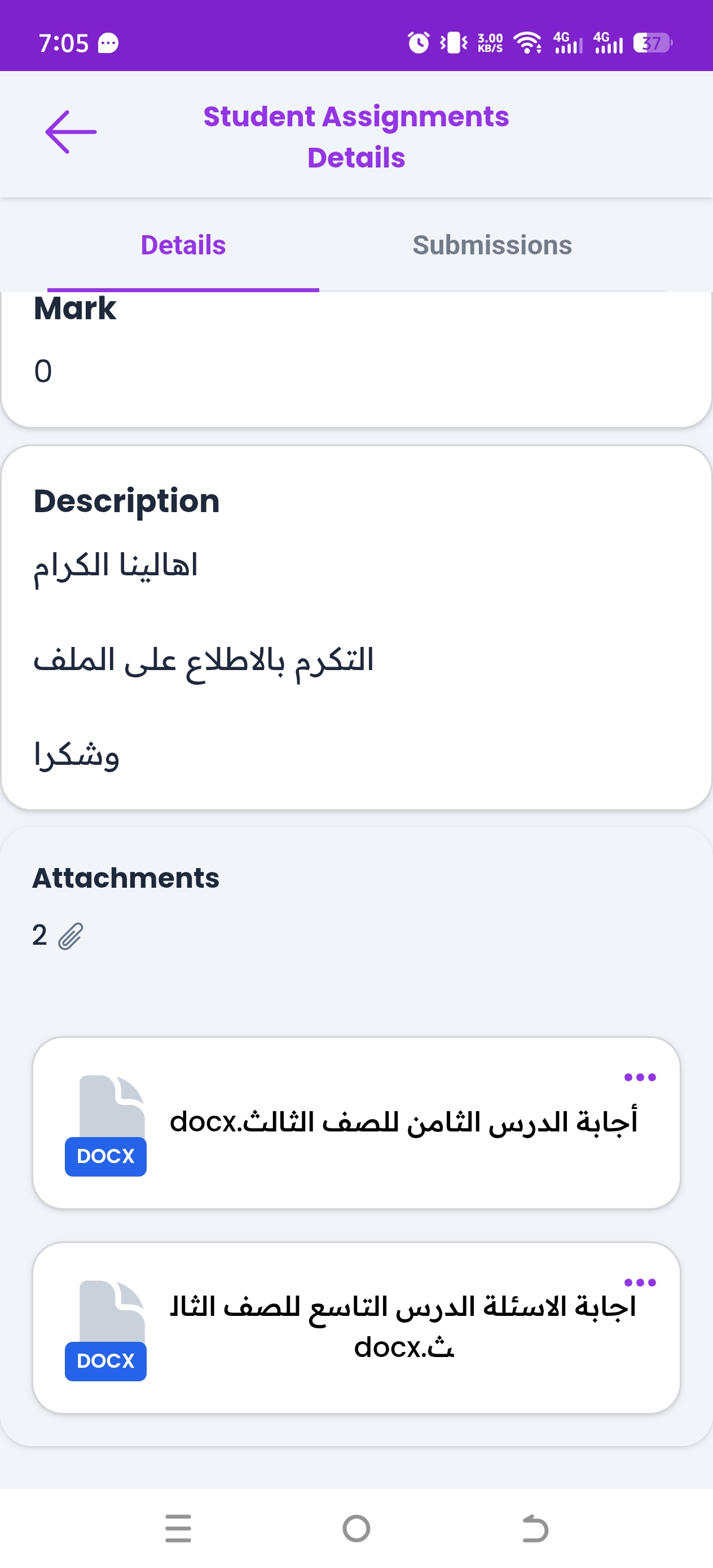713x1568 pixels.
Task: Switch to the Submissions tab
Action: pos(492,245)
